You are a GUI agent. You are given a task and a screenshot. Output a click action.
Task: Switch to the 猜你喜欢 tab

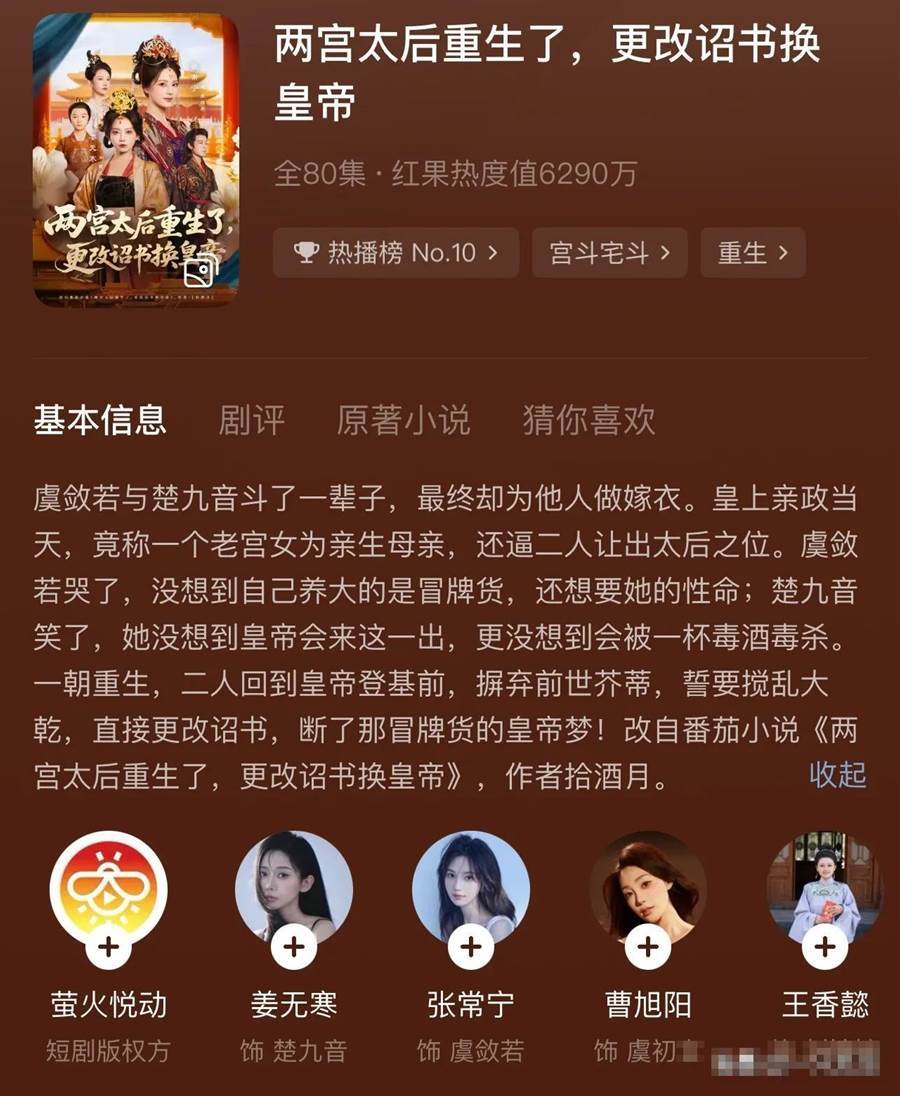pyautogui.click(x=588, y=420)
